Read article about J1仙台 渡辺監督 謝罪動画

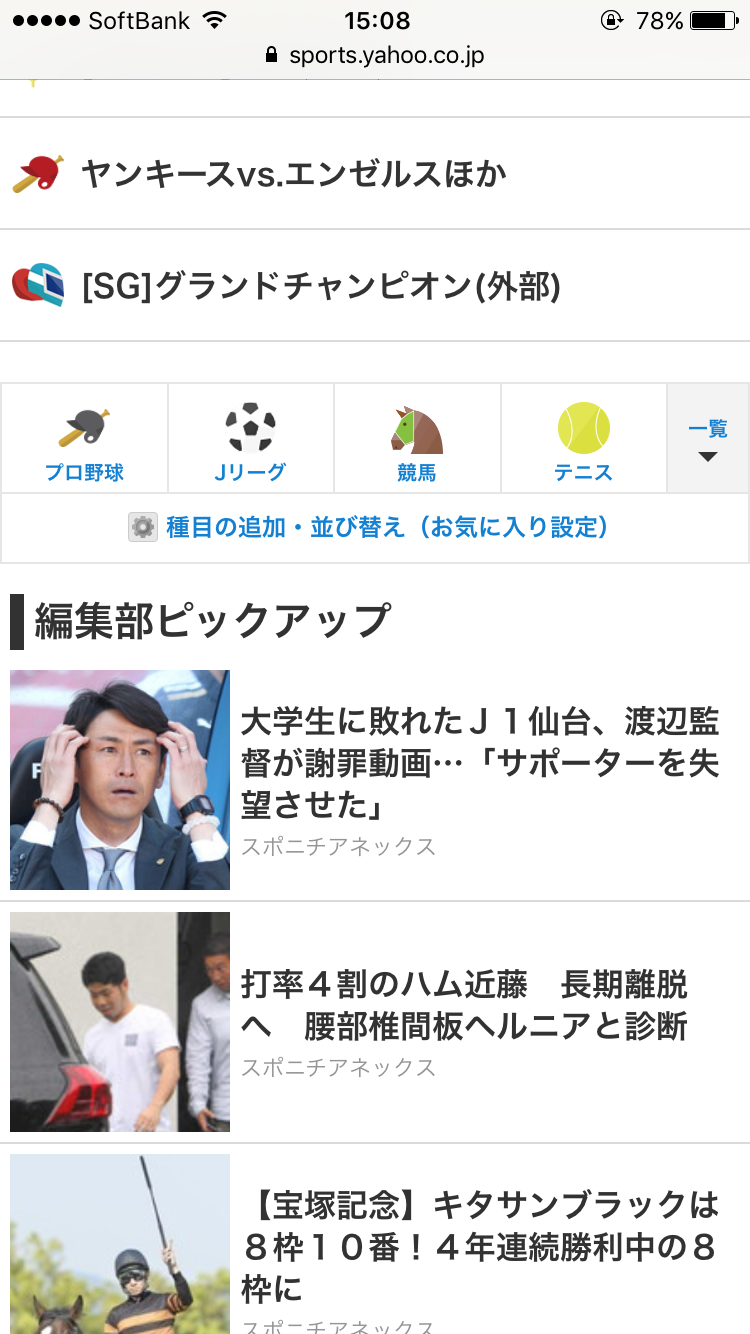coord(480,762)
